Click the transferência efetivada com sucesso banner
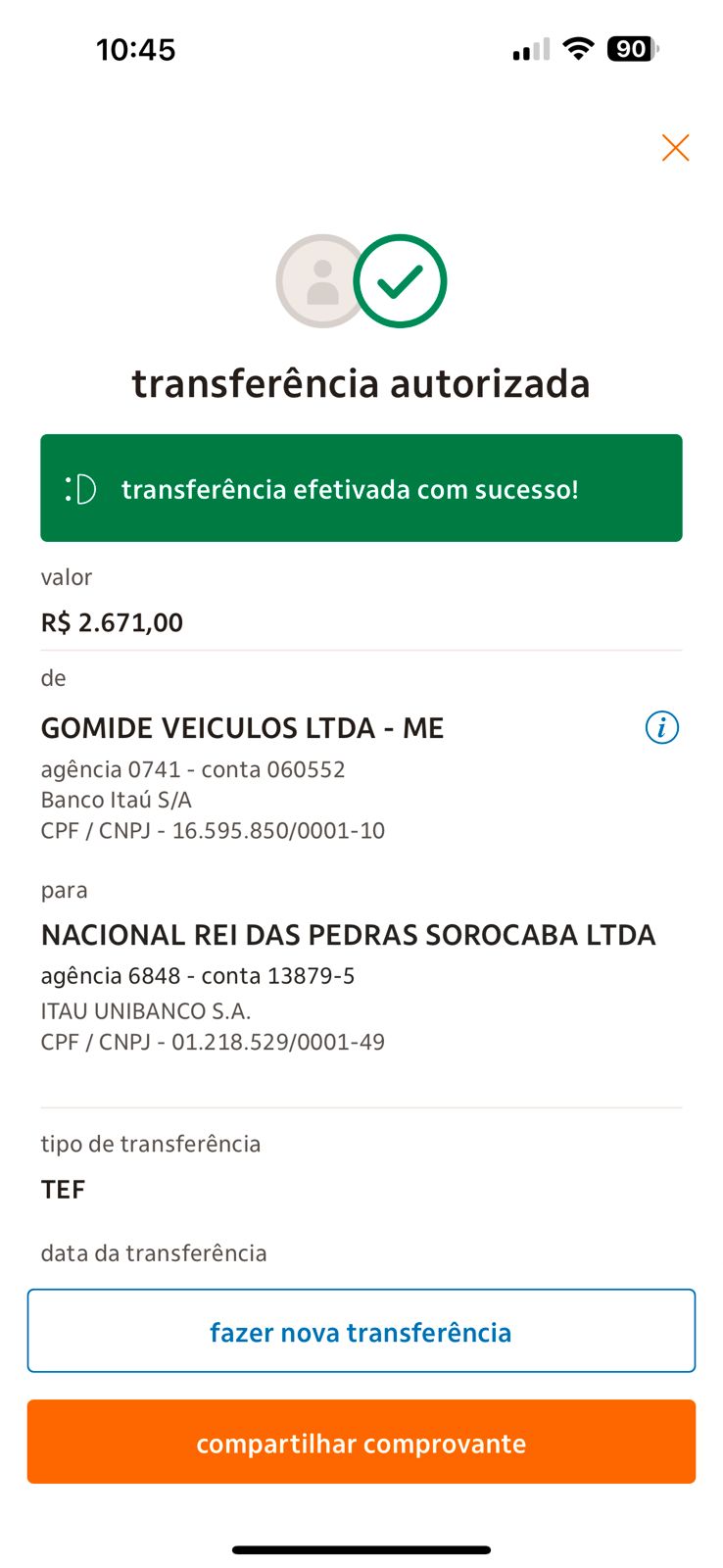The width and height of the screenshot is (723, 1568). [x=361, y=487]
